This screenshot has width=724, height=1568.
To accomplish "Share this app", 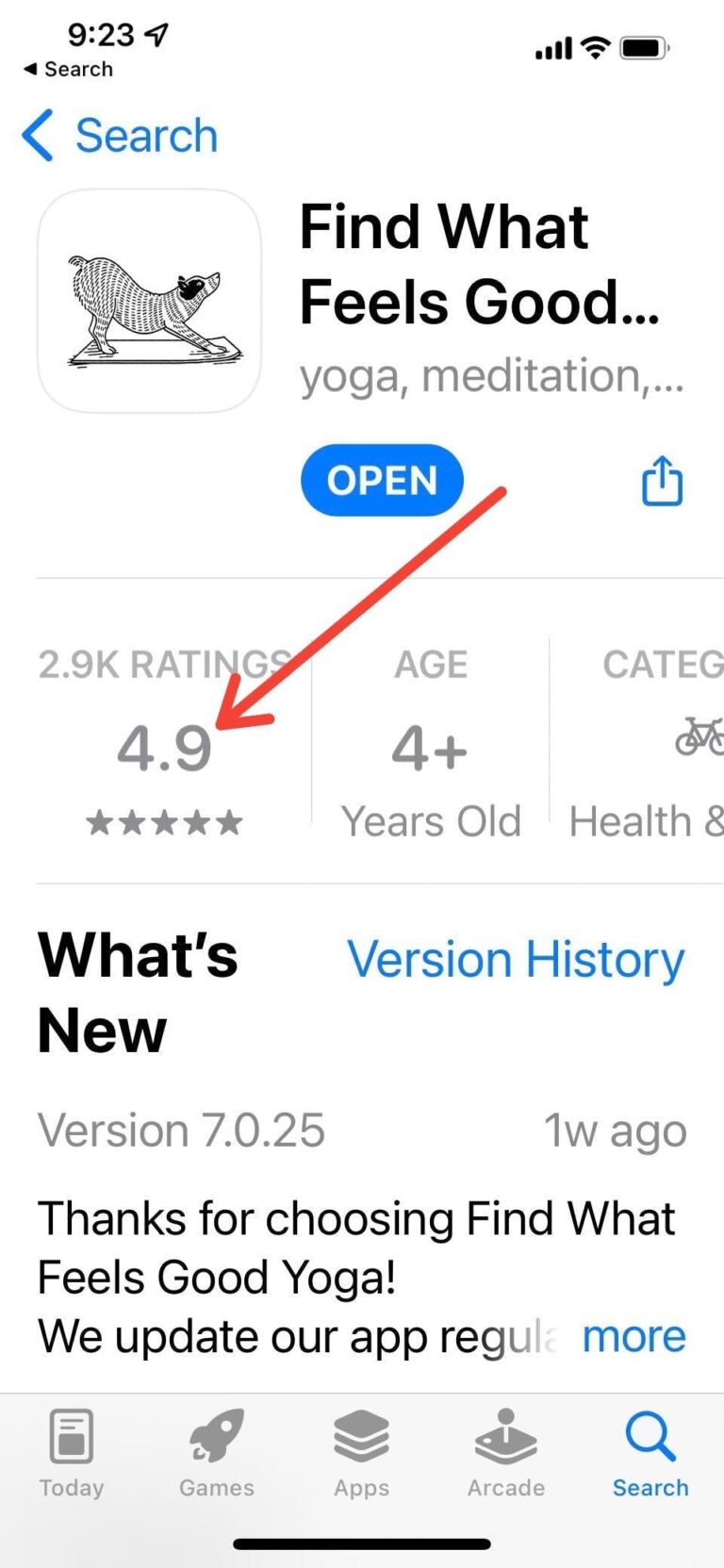I will (x=662, y=481).
